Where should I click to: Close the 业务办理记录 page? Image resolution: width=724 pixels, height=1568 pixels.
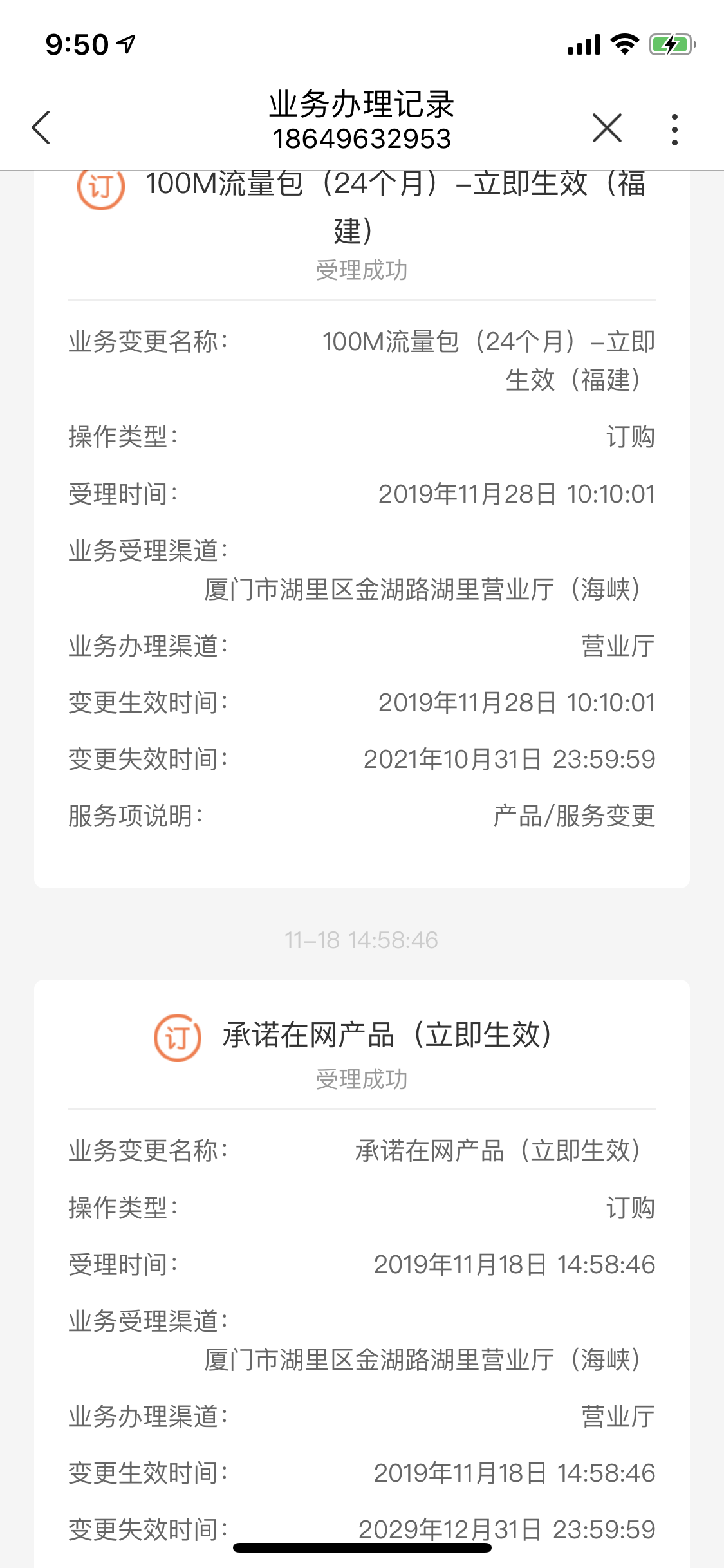click(607, 127)
